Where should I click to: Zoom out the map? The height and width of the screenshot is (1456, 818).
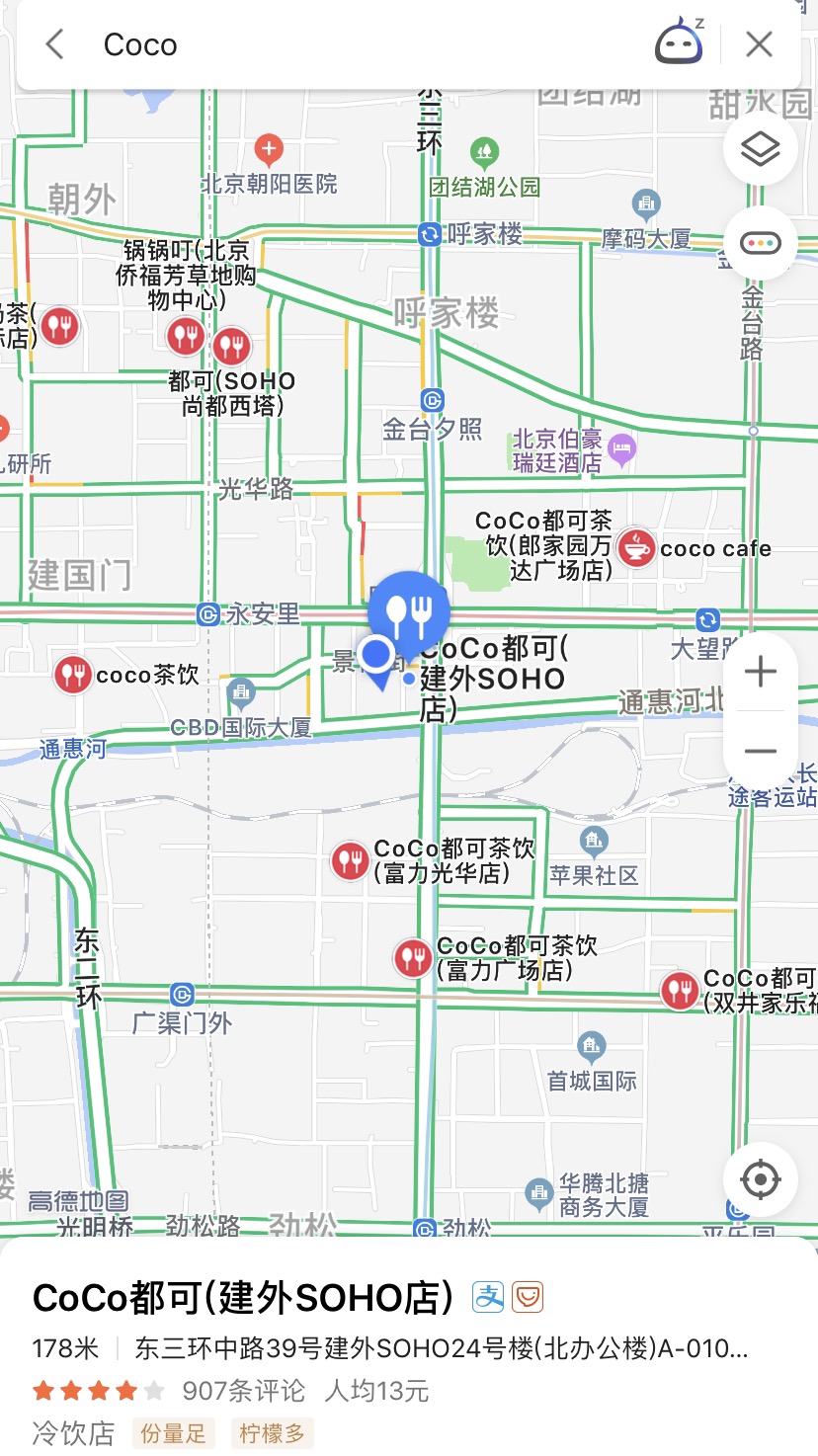(761, 752)
